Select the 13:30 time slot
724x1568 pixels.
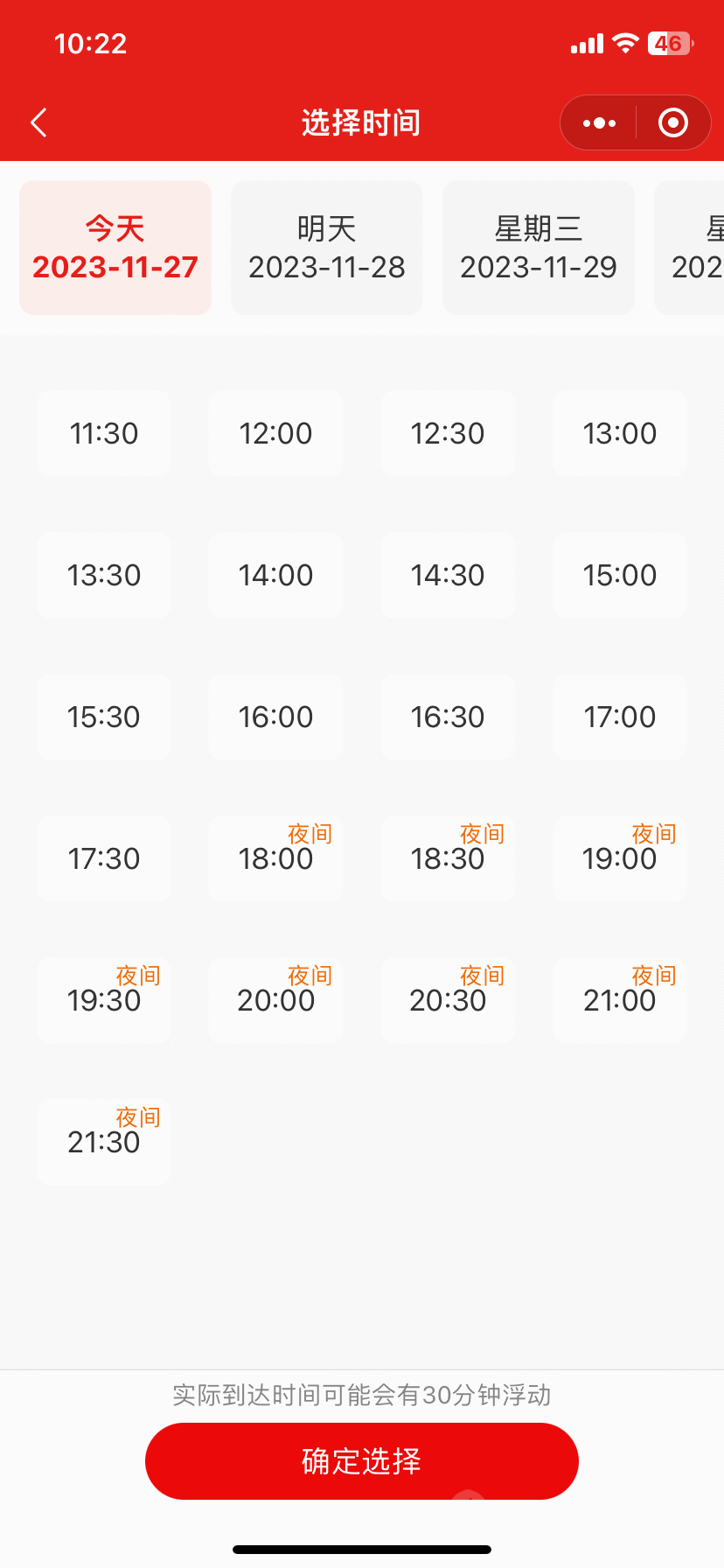click(104, 575)
